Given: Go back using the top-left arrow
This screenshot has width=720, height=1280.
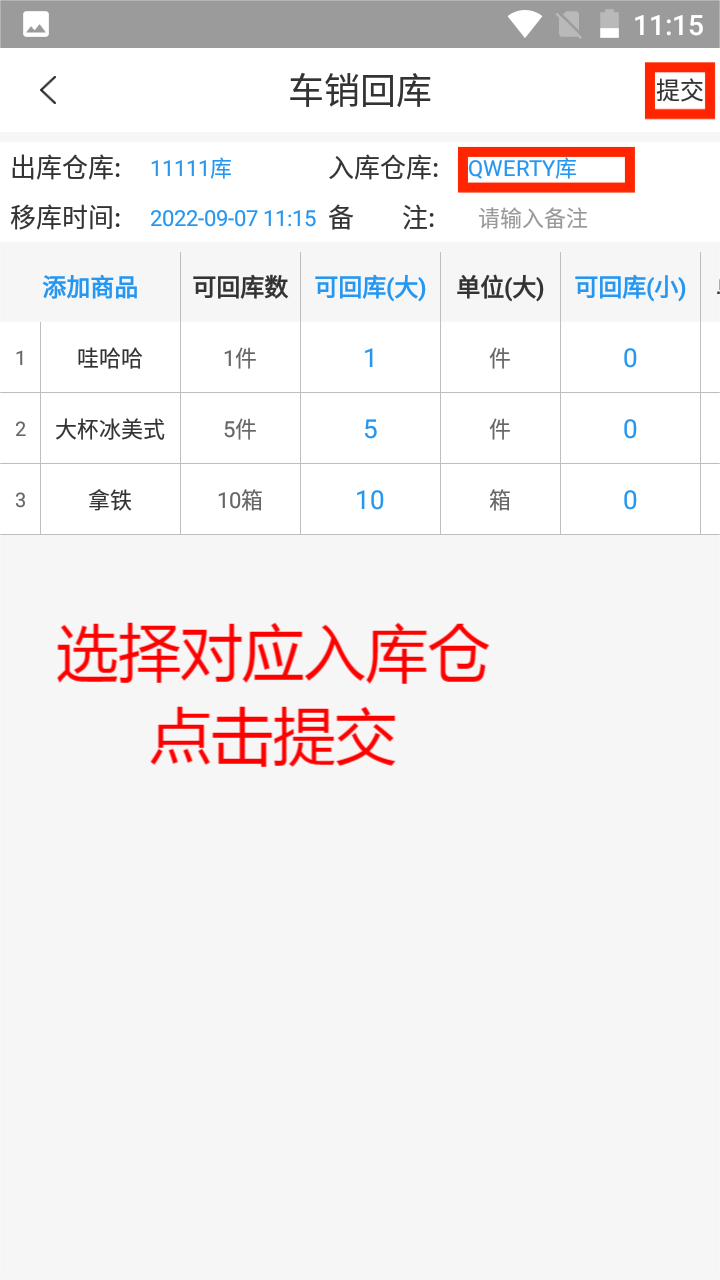Looking at the screenshot, I should [x=48, y=90].
